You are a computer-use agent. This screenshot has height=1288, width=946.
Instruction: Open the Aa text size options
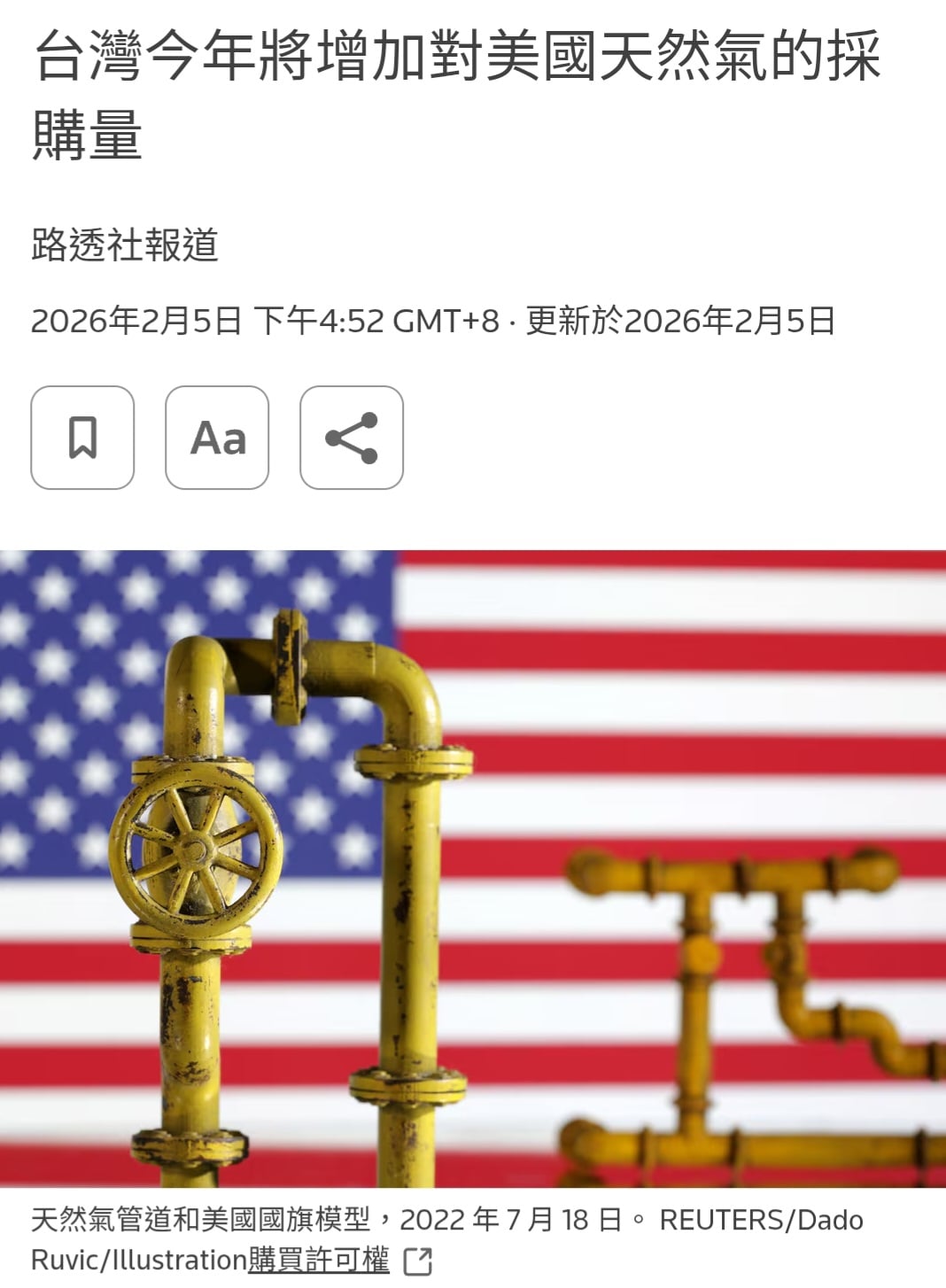(x=217, y=438)
